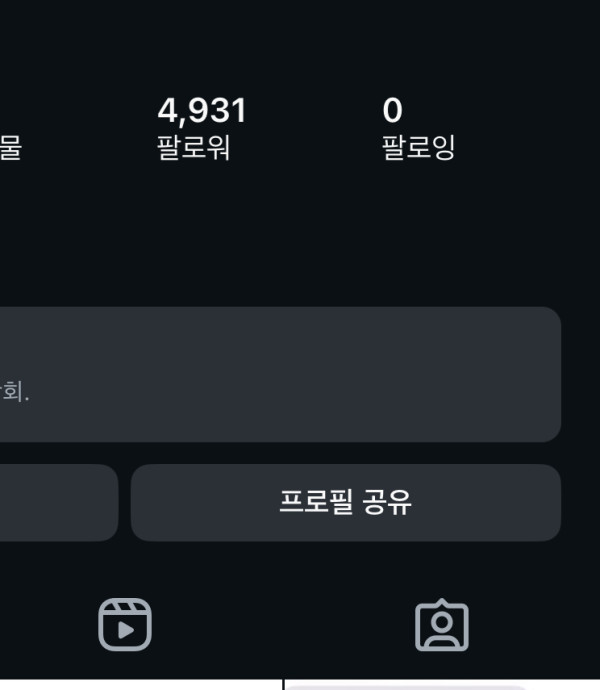Open the 4,931 followers list
The height and width of the screenshot is (690, 600).
tap(201, 128)
